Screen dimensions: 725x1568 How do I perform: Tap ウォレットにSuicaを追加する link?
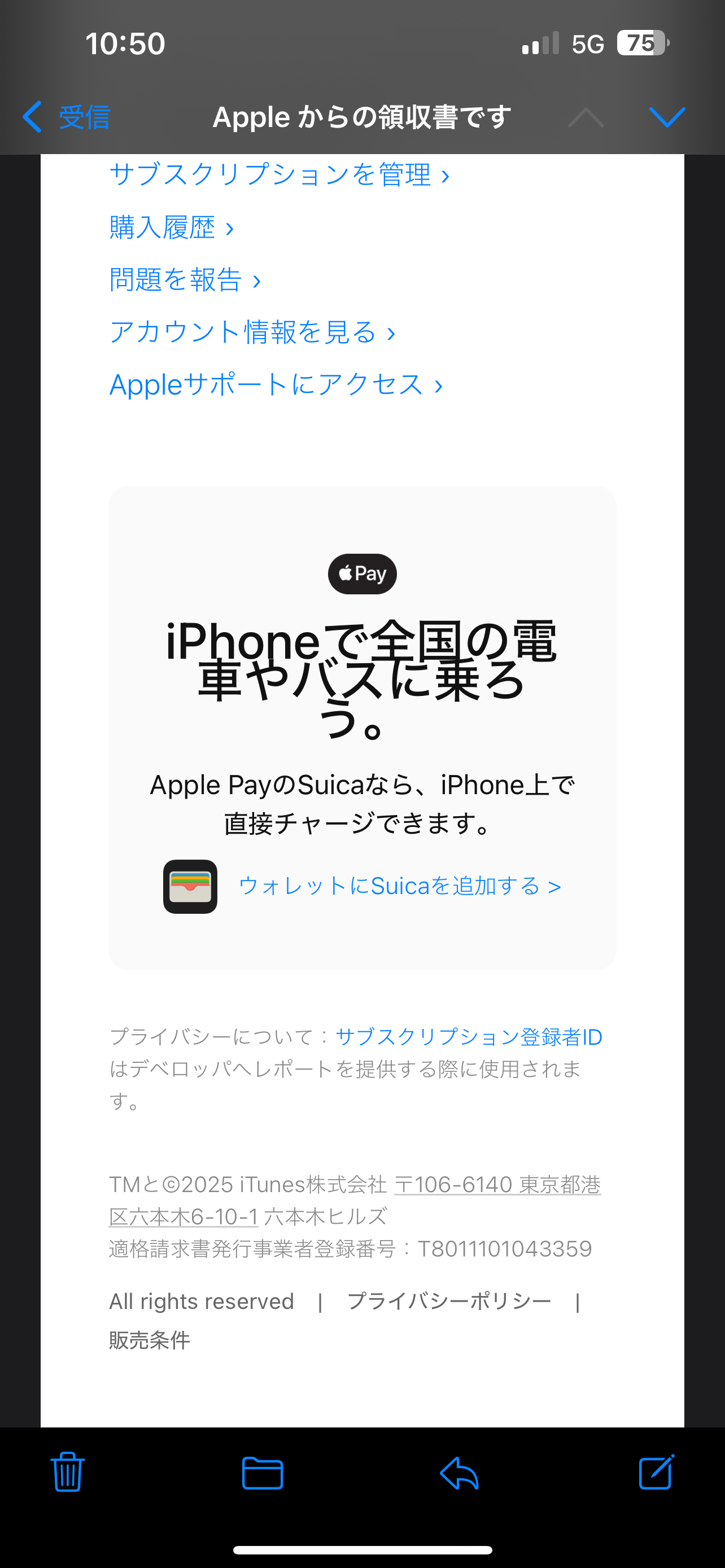399,886
